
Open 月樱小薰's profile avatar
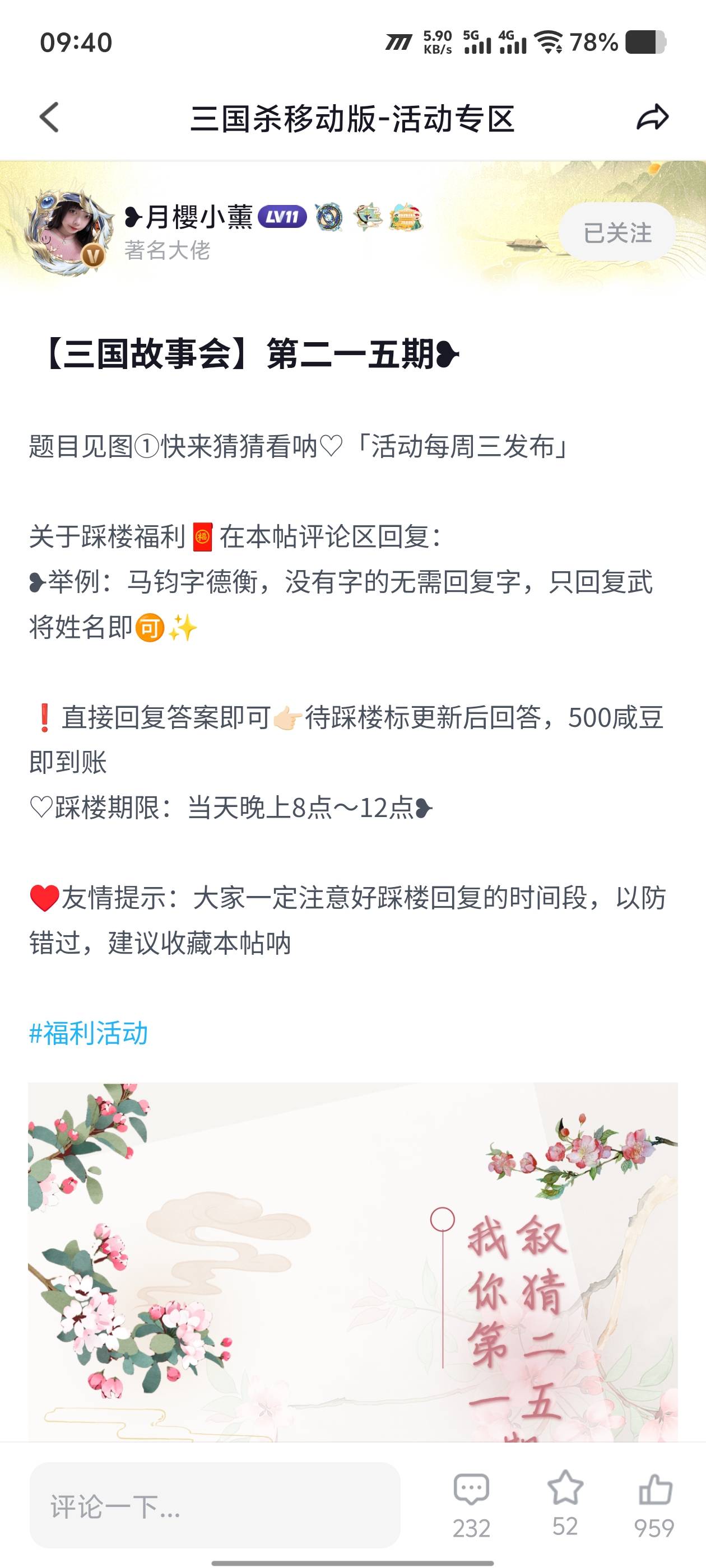click(x=68, y=231)
